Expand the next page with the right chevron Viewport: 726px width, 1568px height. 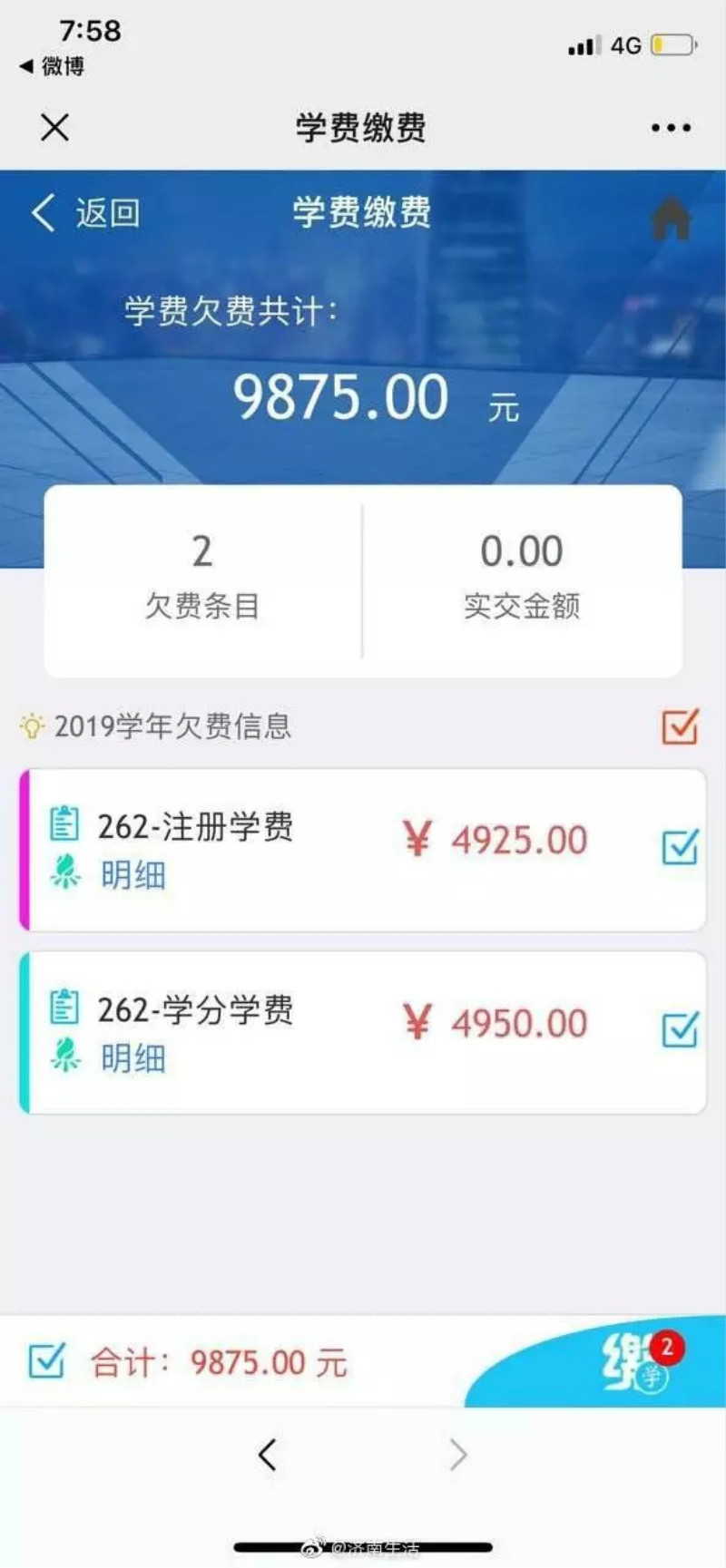[x=458, y=1455]
